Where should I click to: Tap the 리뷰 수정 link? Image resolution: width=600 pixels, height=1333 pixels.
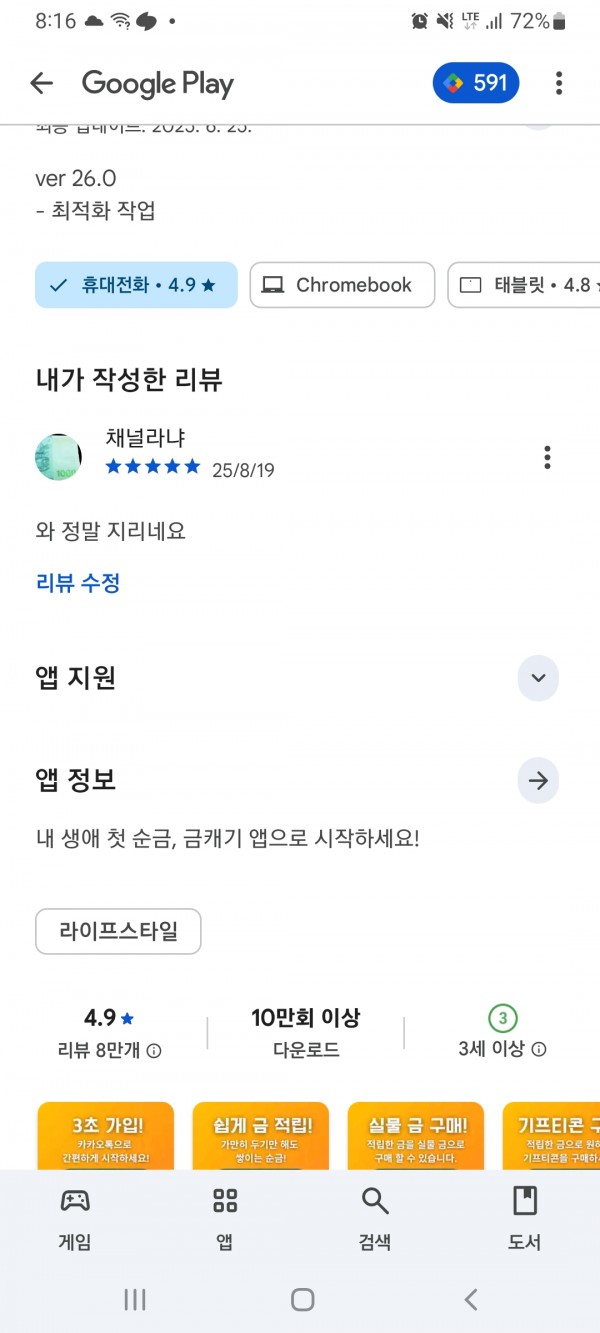[78, 583]
